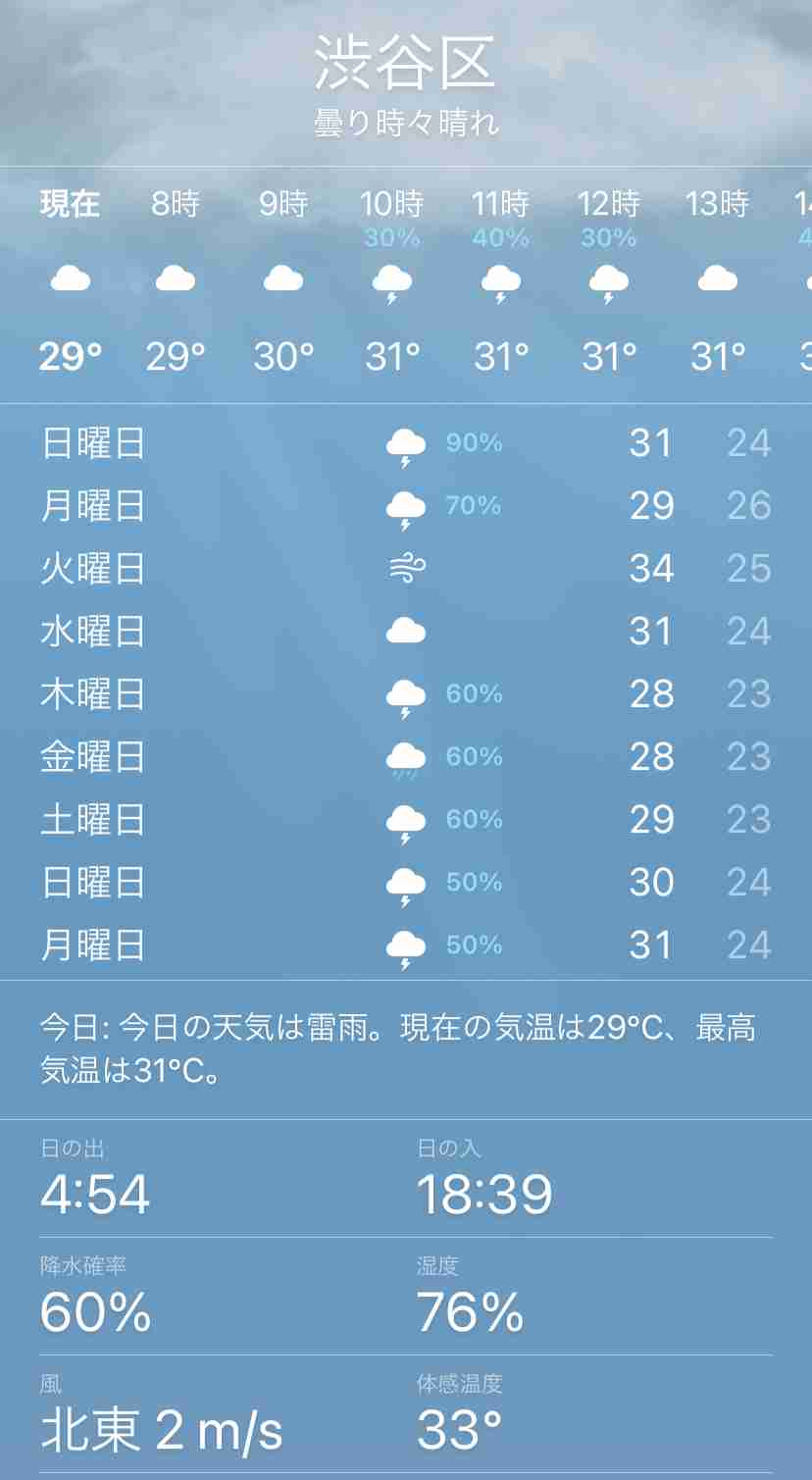This screenshot has width=812, height=1480.
Task: Select the 現在 hourly tab
Action: [x=70, y=204]
